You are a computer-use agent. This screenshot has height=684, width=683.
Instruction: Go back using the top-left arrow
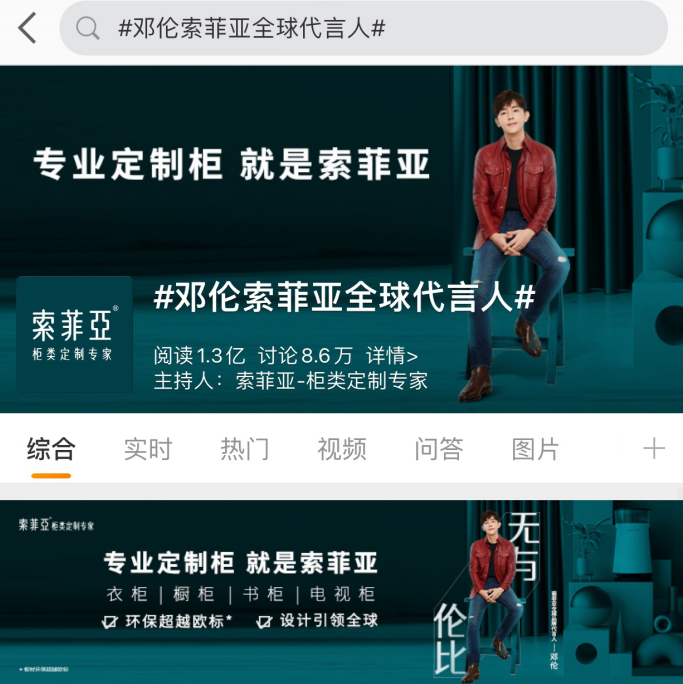(27, 28)
